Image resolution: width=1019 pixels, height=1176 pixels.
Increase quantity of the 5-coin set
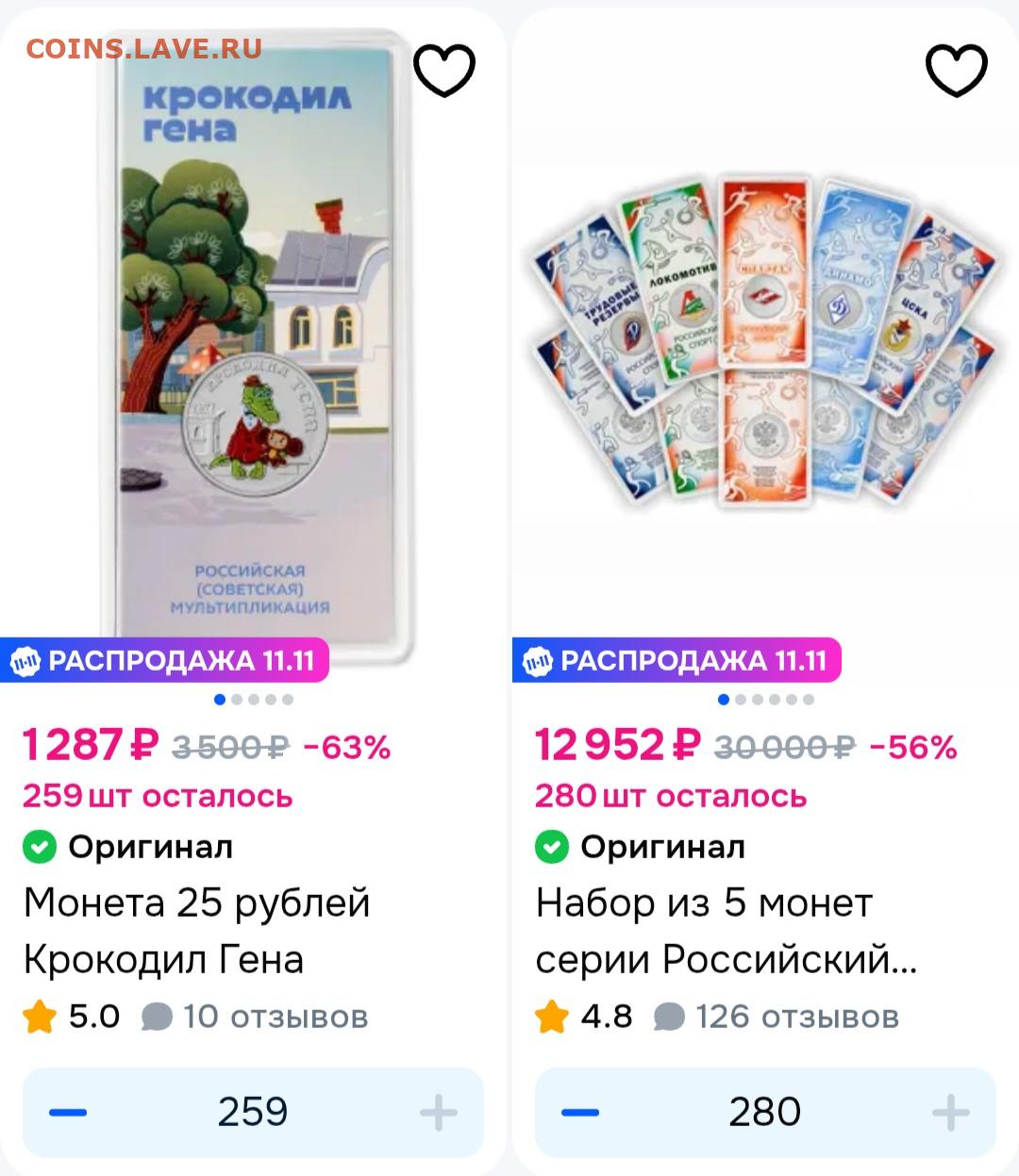[950, 1113]
